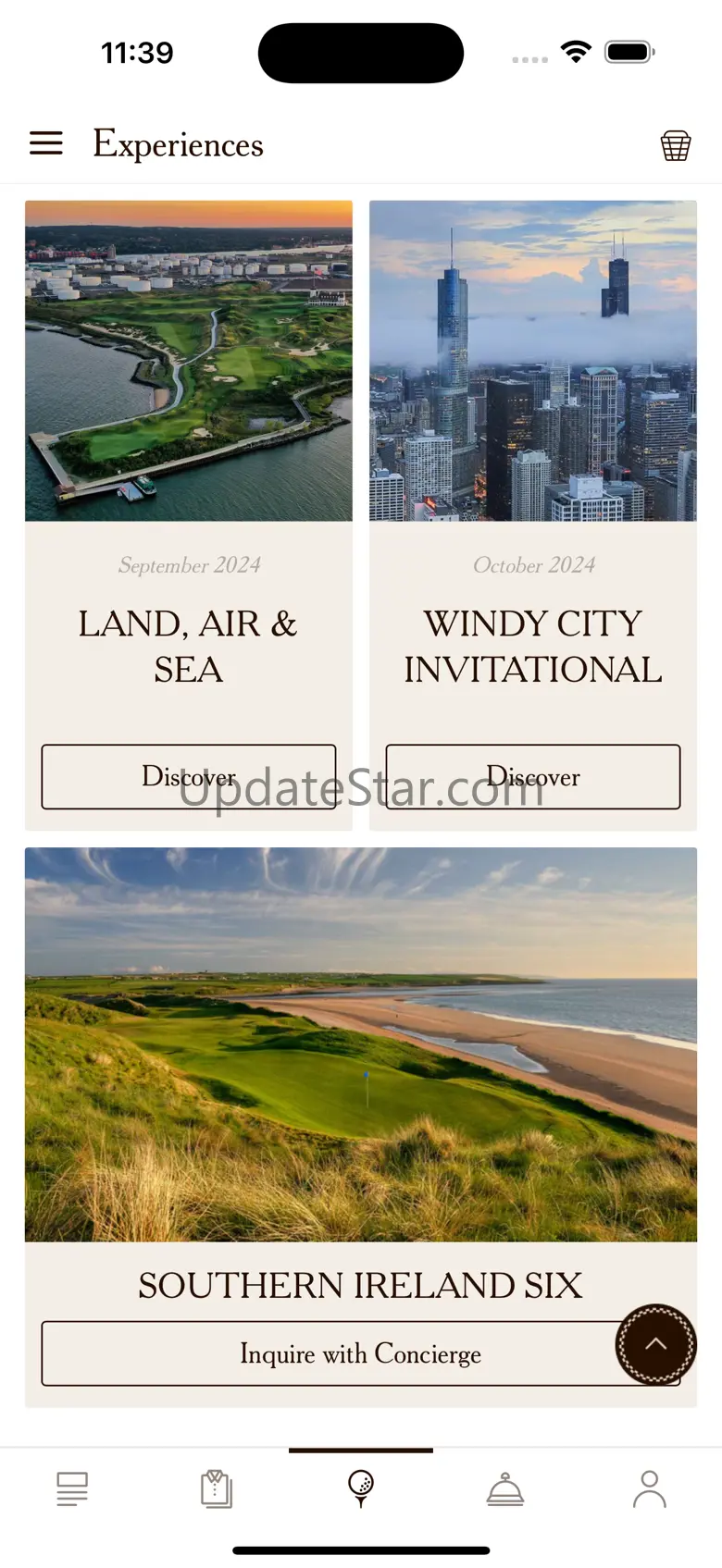Discover the Windy City Invitational

click(x=533, y=777)
